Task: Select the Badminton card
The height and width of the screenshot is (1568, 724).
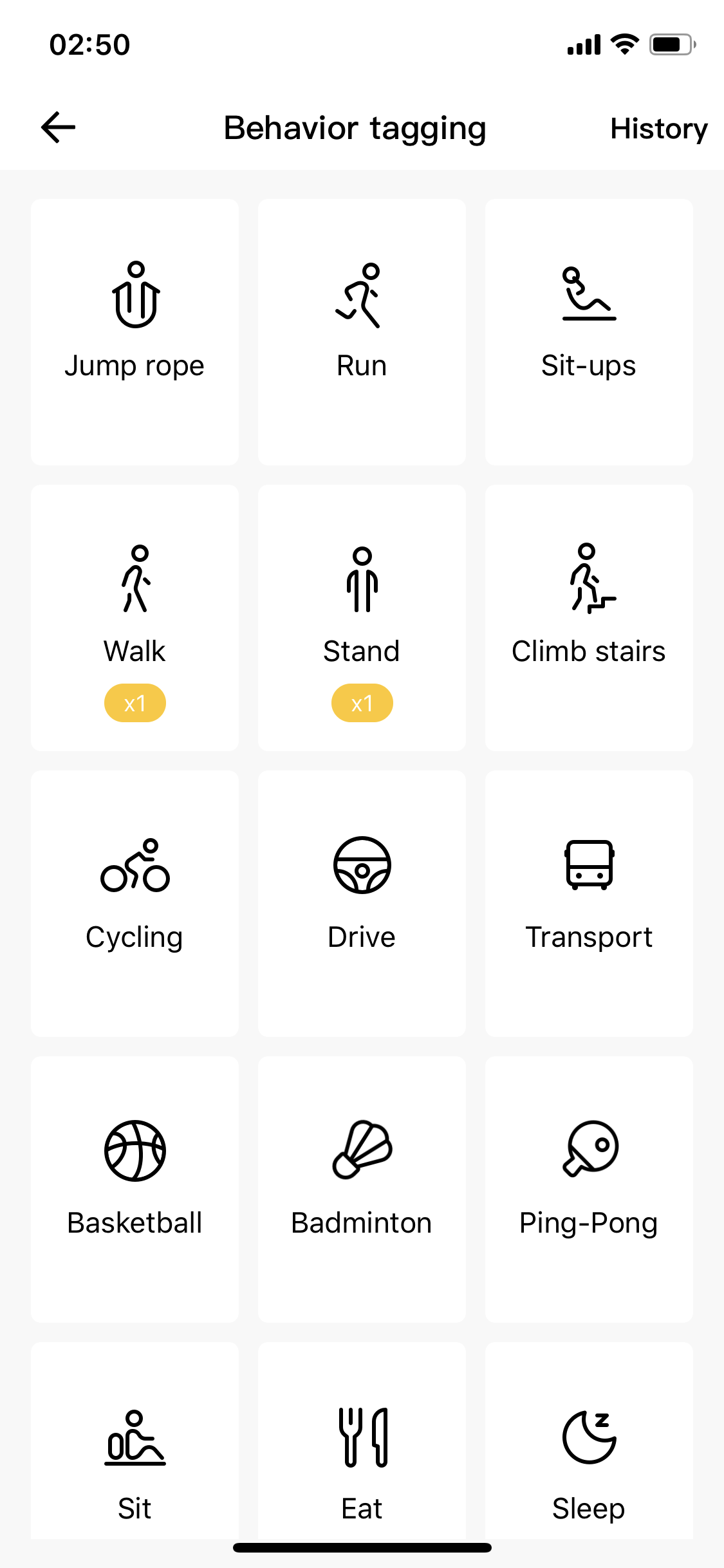Action: (362, 1189)
